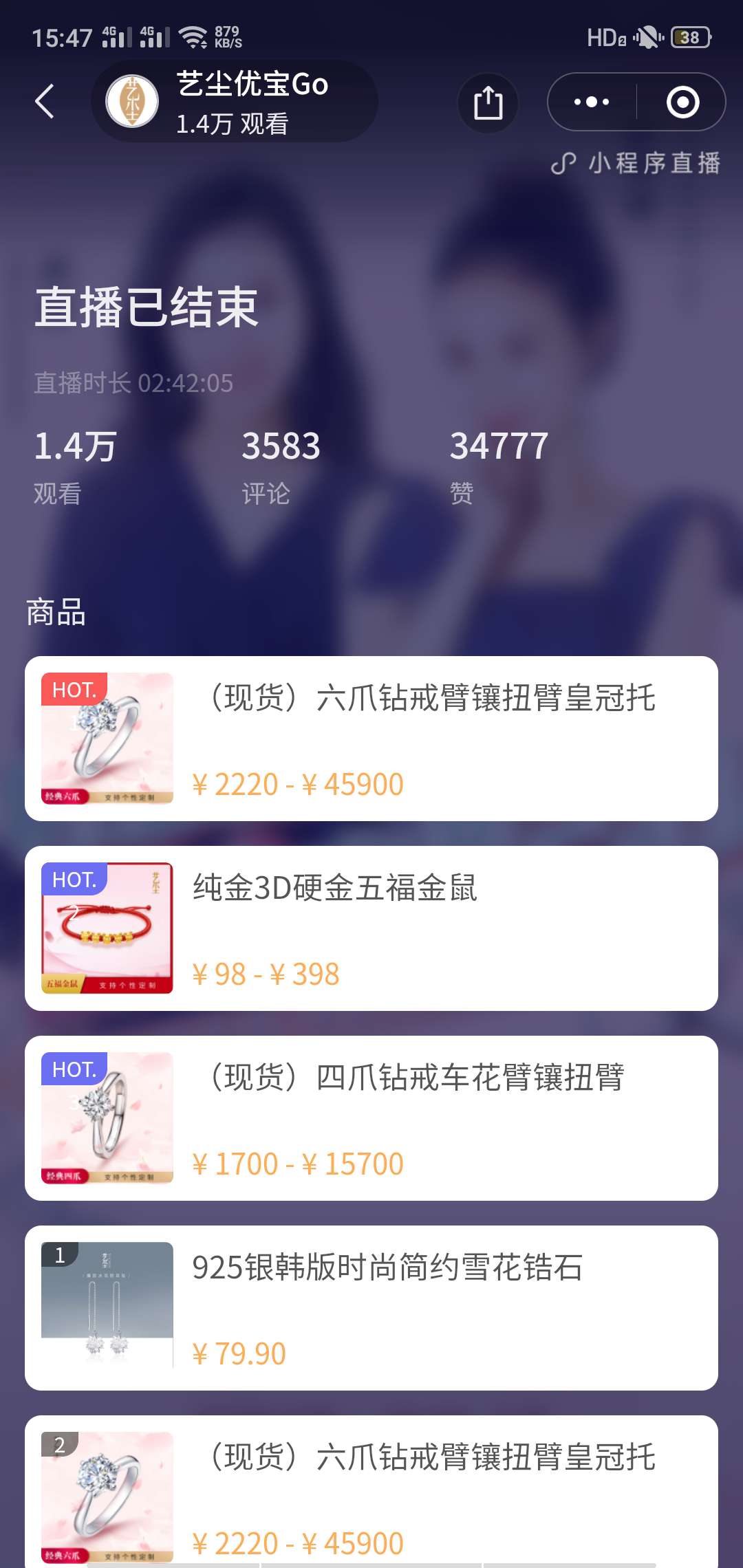Close the mini program with the circle button
Screen dimensions: 743x1568
point(682,102)
